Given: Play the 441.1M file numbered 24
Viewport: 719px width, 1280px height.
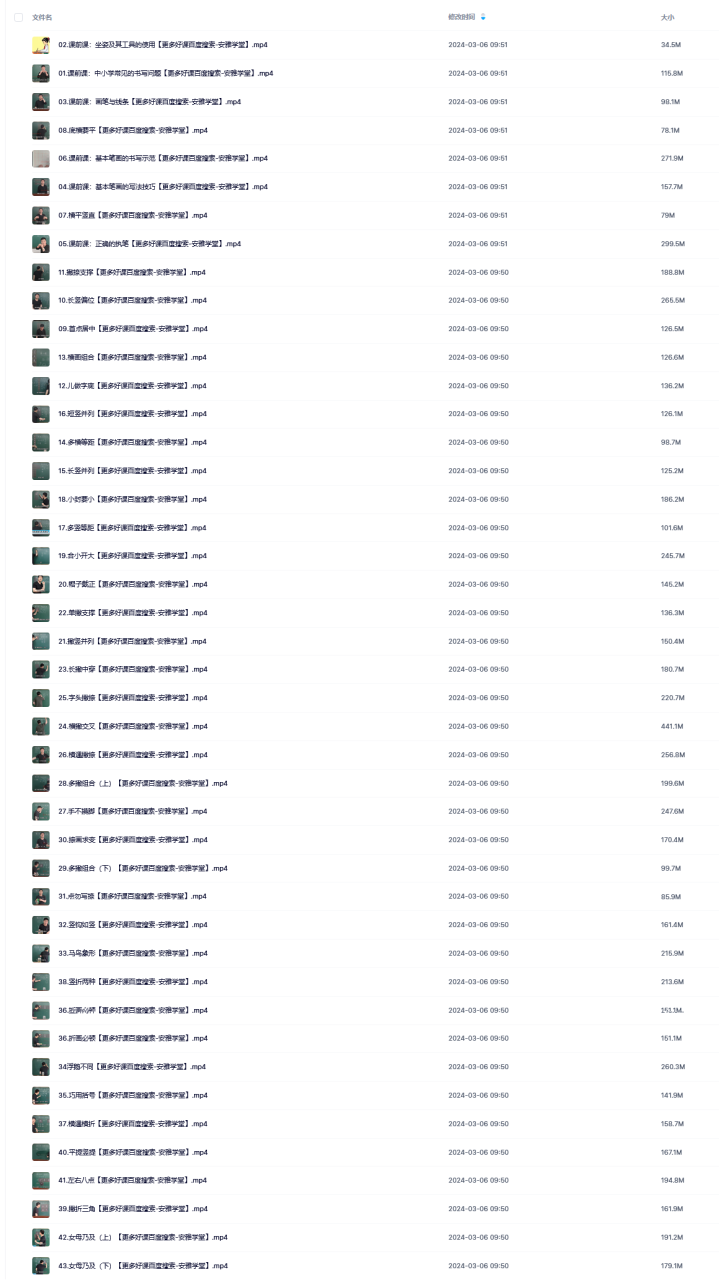Looking at the screenshot, I should tap(131, 726).
